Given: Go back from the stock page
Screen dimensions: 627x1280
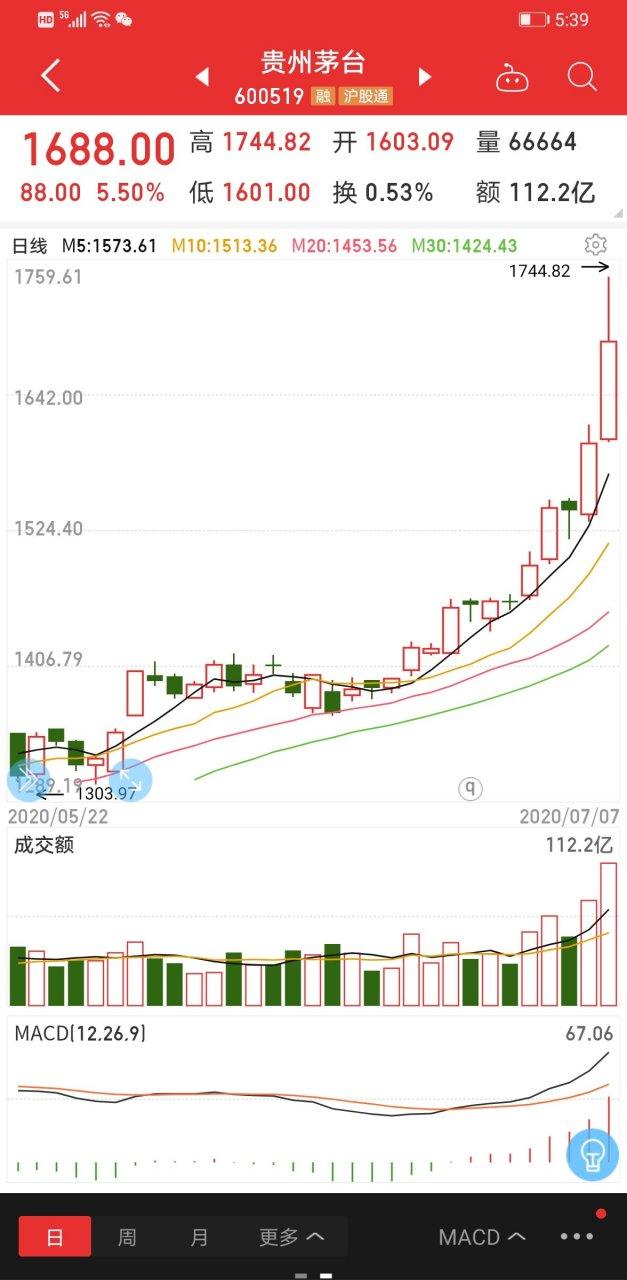Looking at the screenshot, I should point(50,76).
